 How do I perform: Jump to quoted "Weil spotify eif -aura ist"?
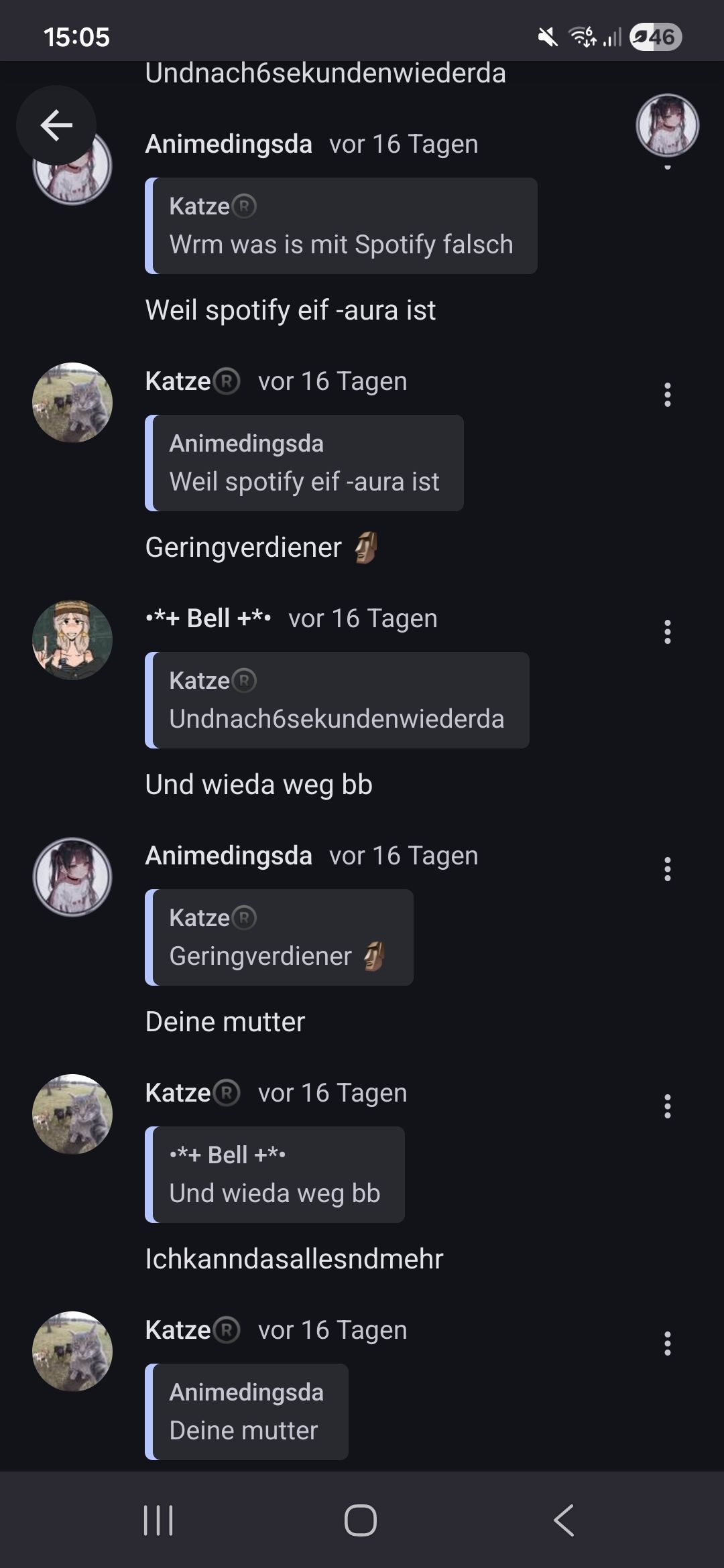click(x=304, y=463)
